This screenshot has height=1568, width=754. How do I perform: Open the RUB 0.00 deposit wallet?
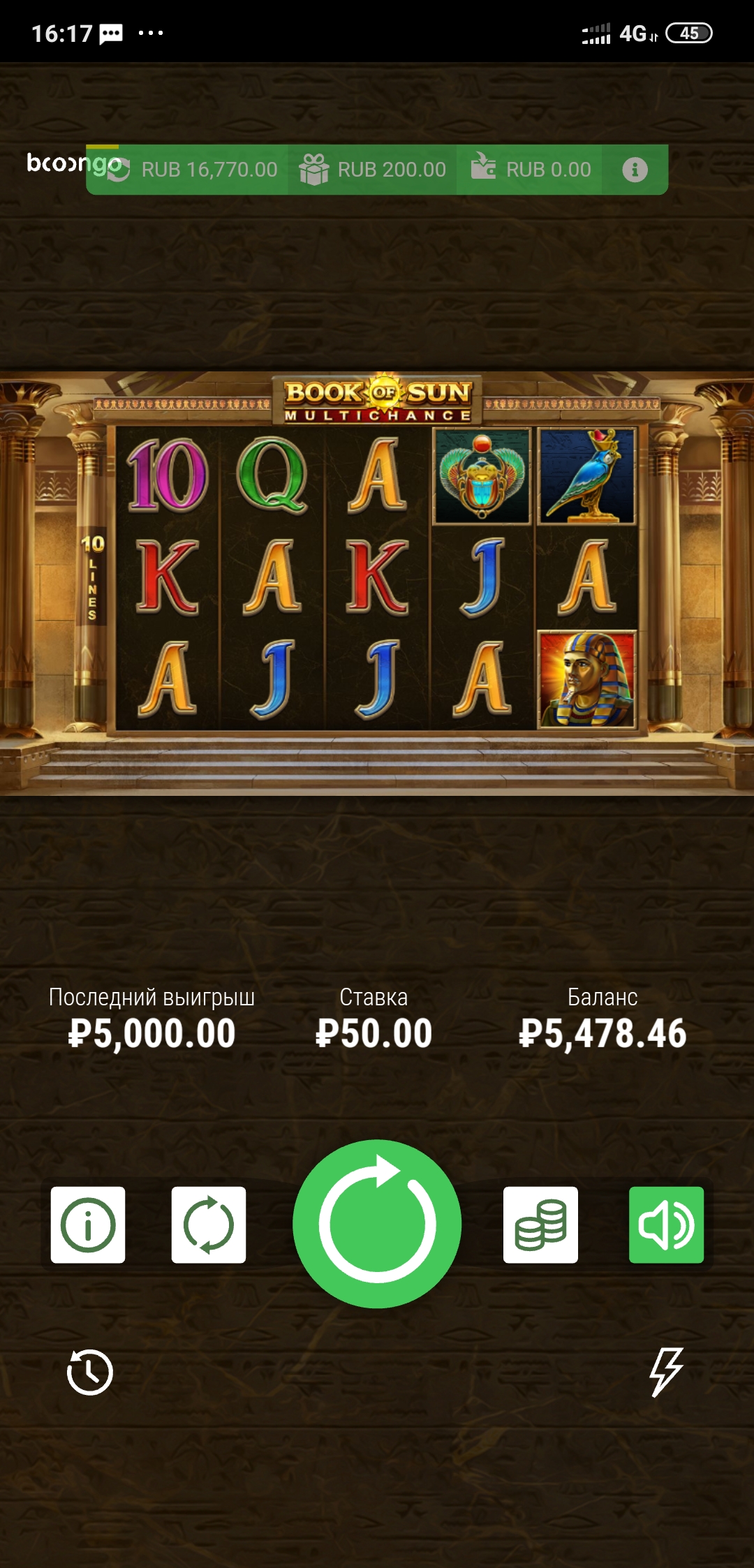(531, 170)
